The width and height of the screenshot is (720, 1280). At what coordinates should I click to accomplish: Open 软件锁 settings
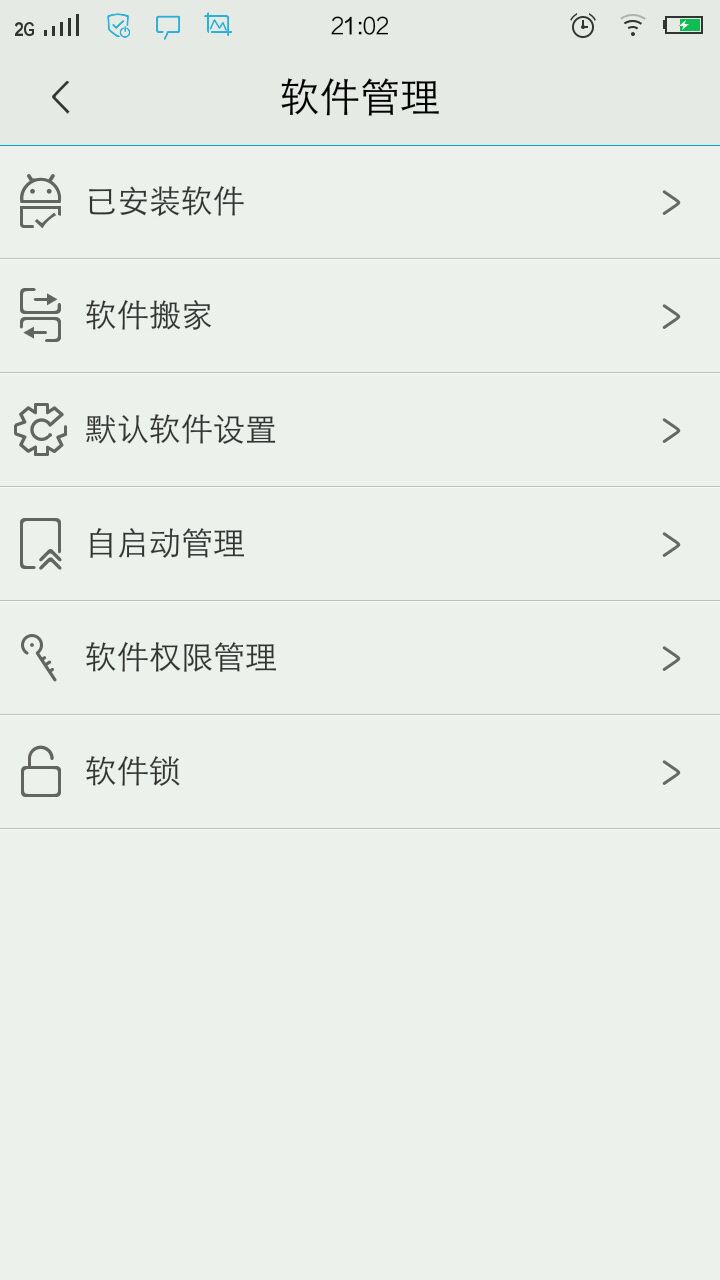(x=360, y=772)
